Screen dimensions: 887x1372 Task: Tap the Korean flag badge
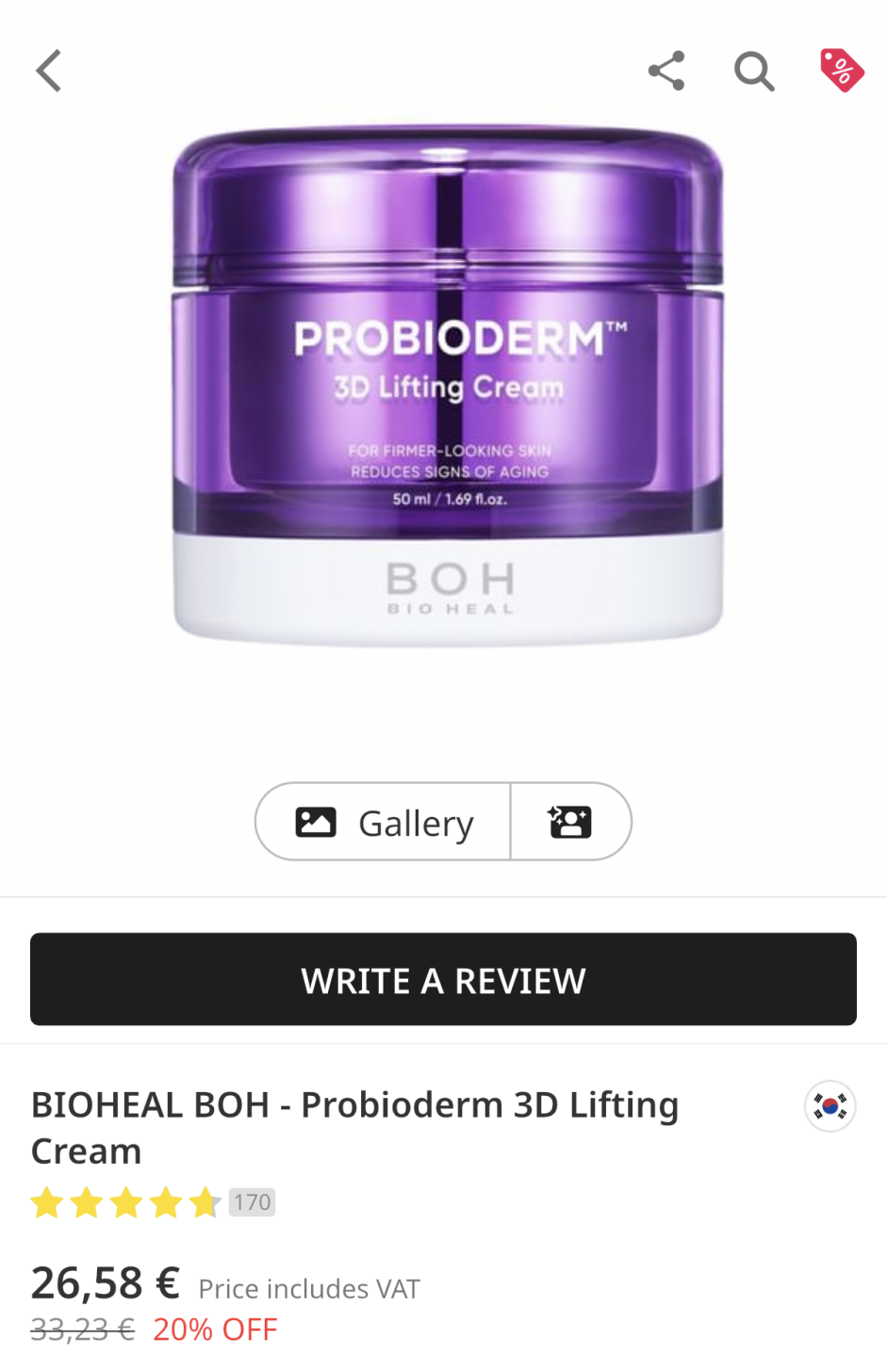[830, 1105]
